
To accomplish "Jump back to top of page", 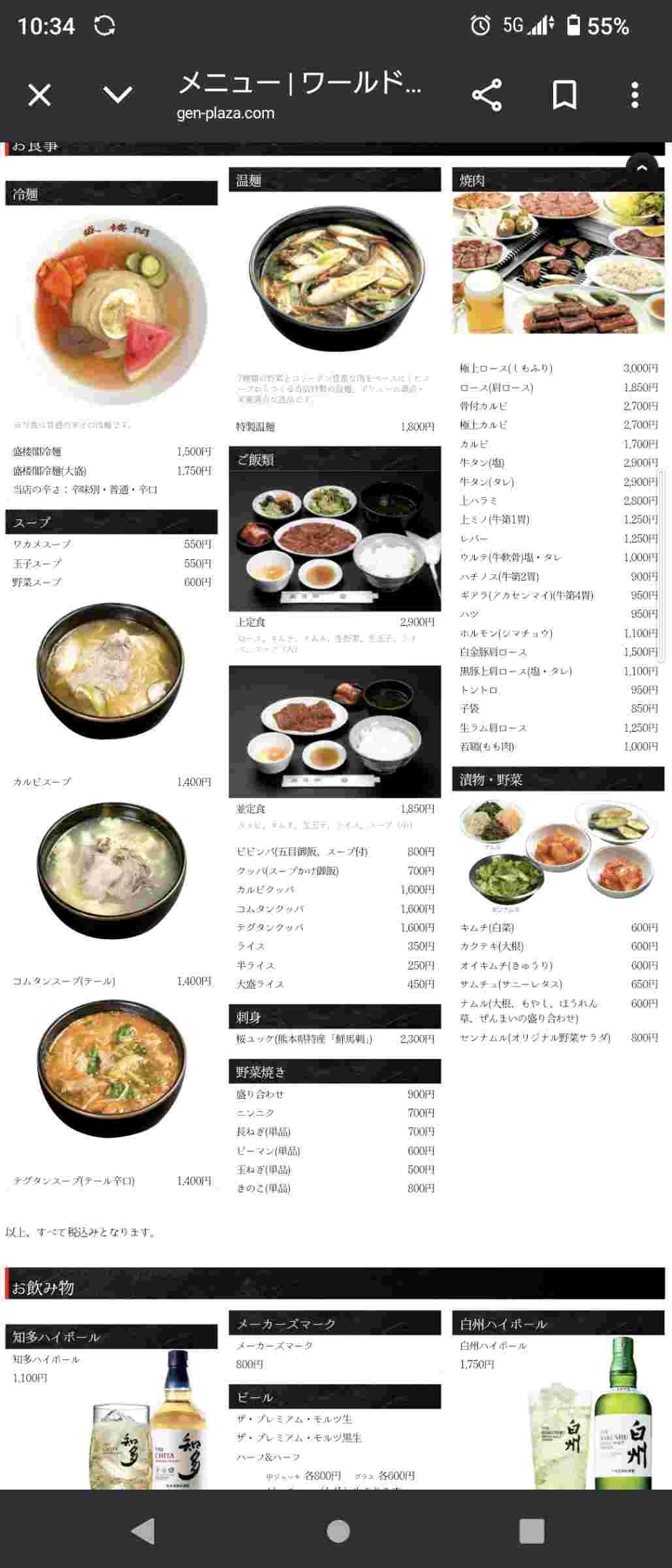I will pyautogui.click(x=642, y=169).
